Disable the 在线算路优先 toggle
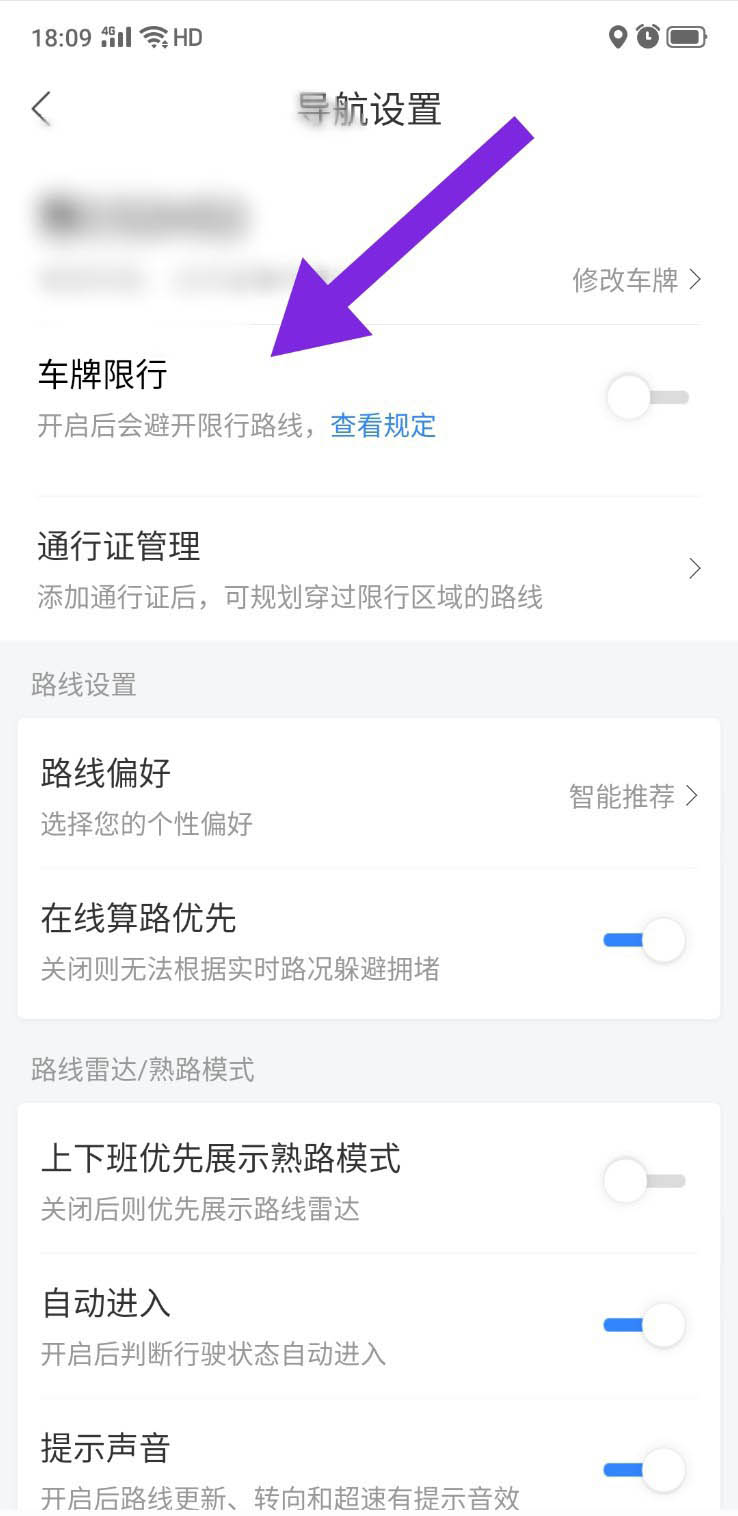The image size is (738, 1516). coord(641,940)
